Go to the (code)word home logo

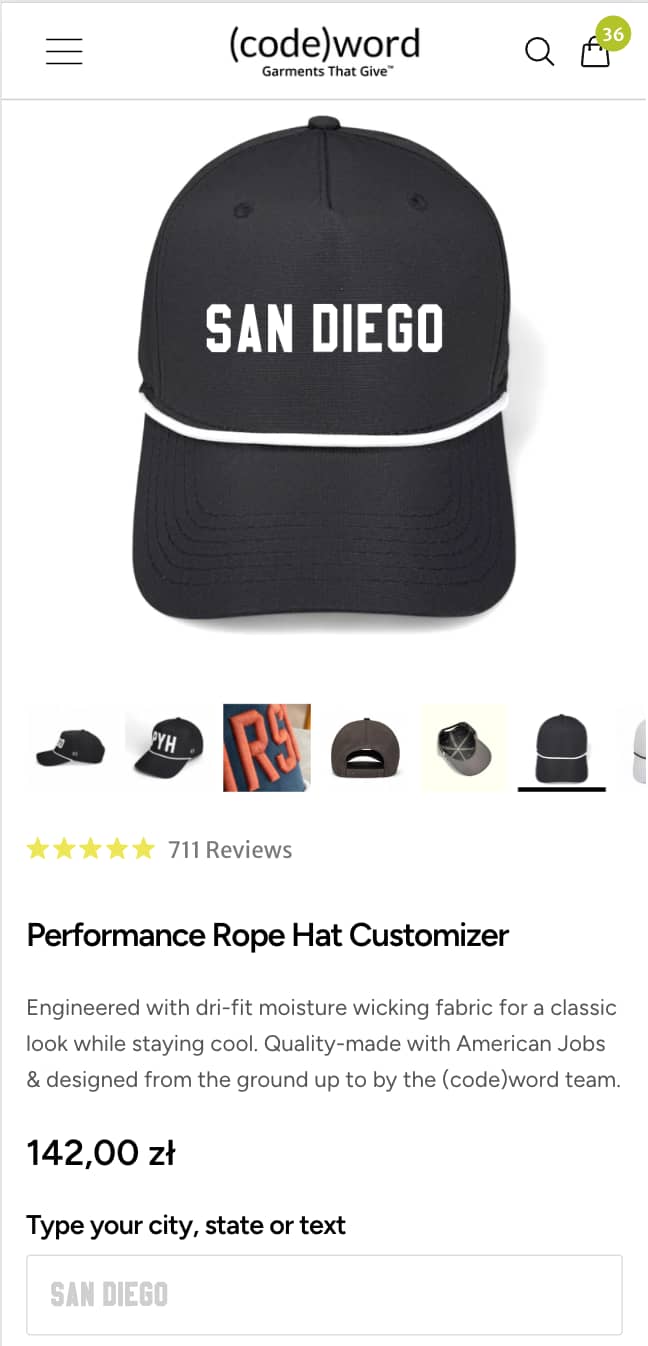(x=324, y=50)
